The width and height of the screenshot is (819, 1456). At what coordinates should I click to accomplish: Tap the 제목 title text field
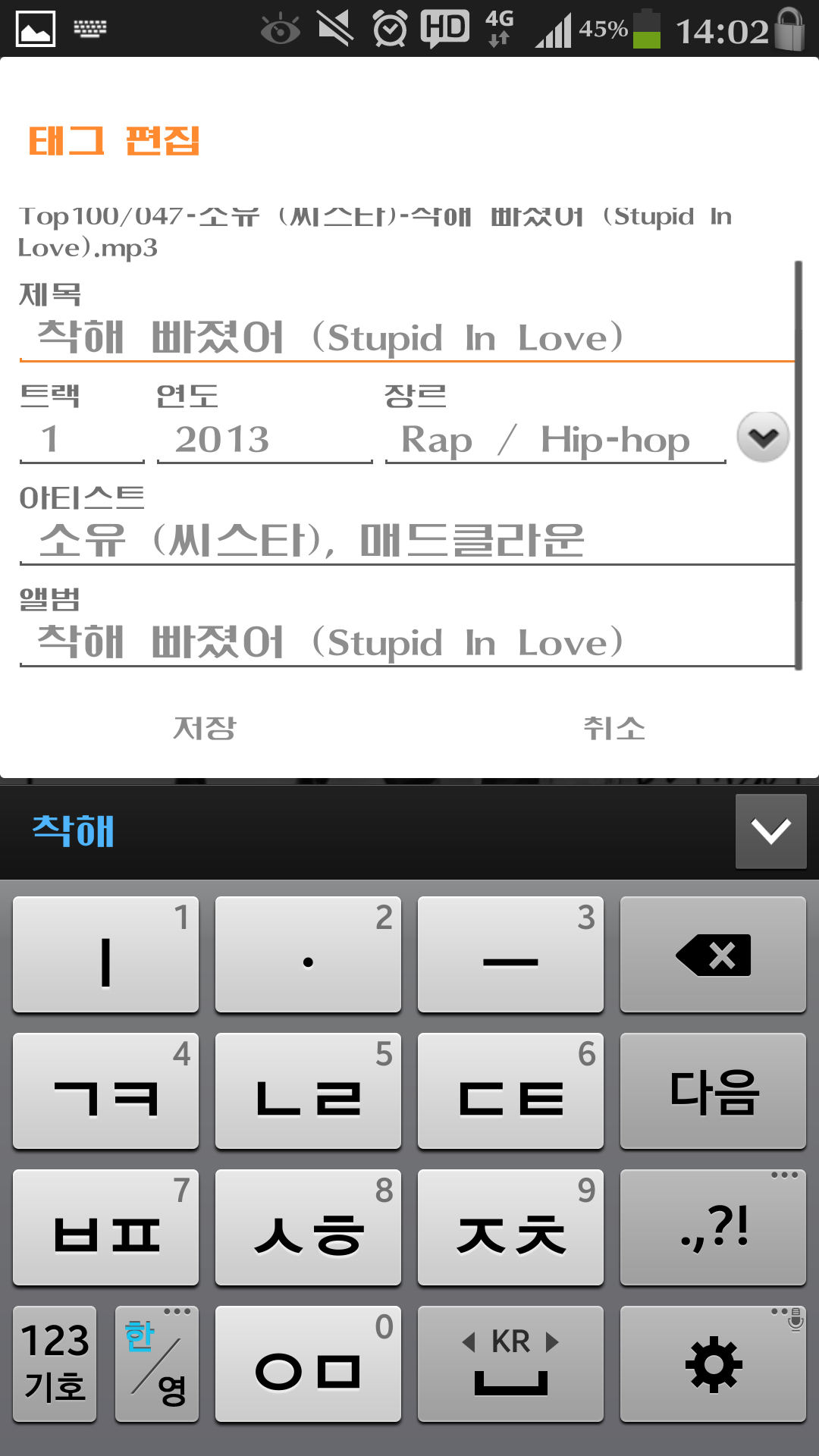click(406, 338)
